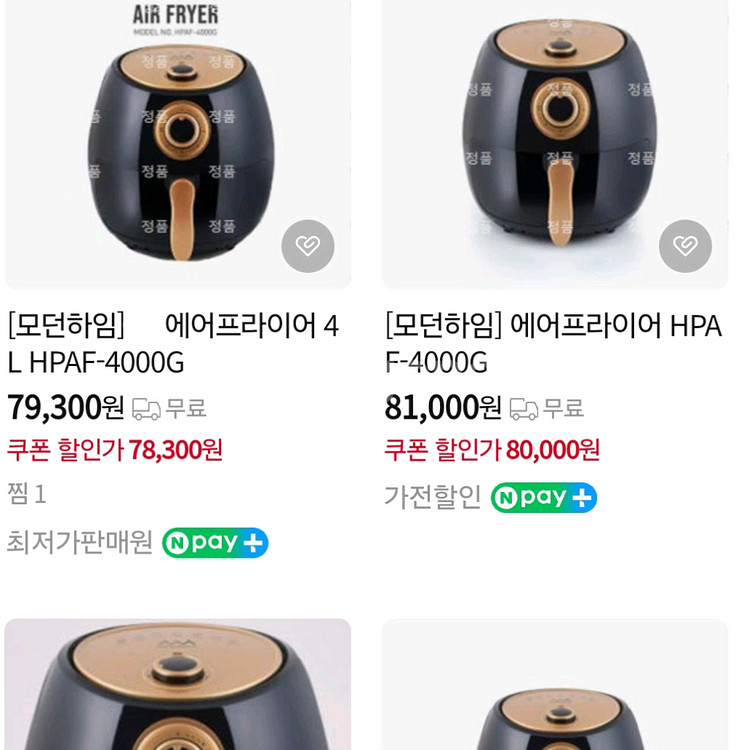Add the 81,000원 air fryer to wishlist
This screenshot has height=750, width=750.
pyautogui.click(x=685, y=246)
